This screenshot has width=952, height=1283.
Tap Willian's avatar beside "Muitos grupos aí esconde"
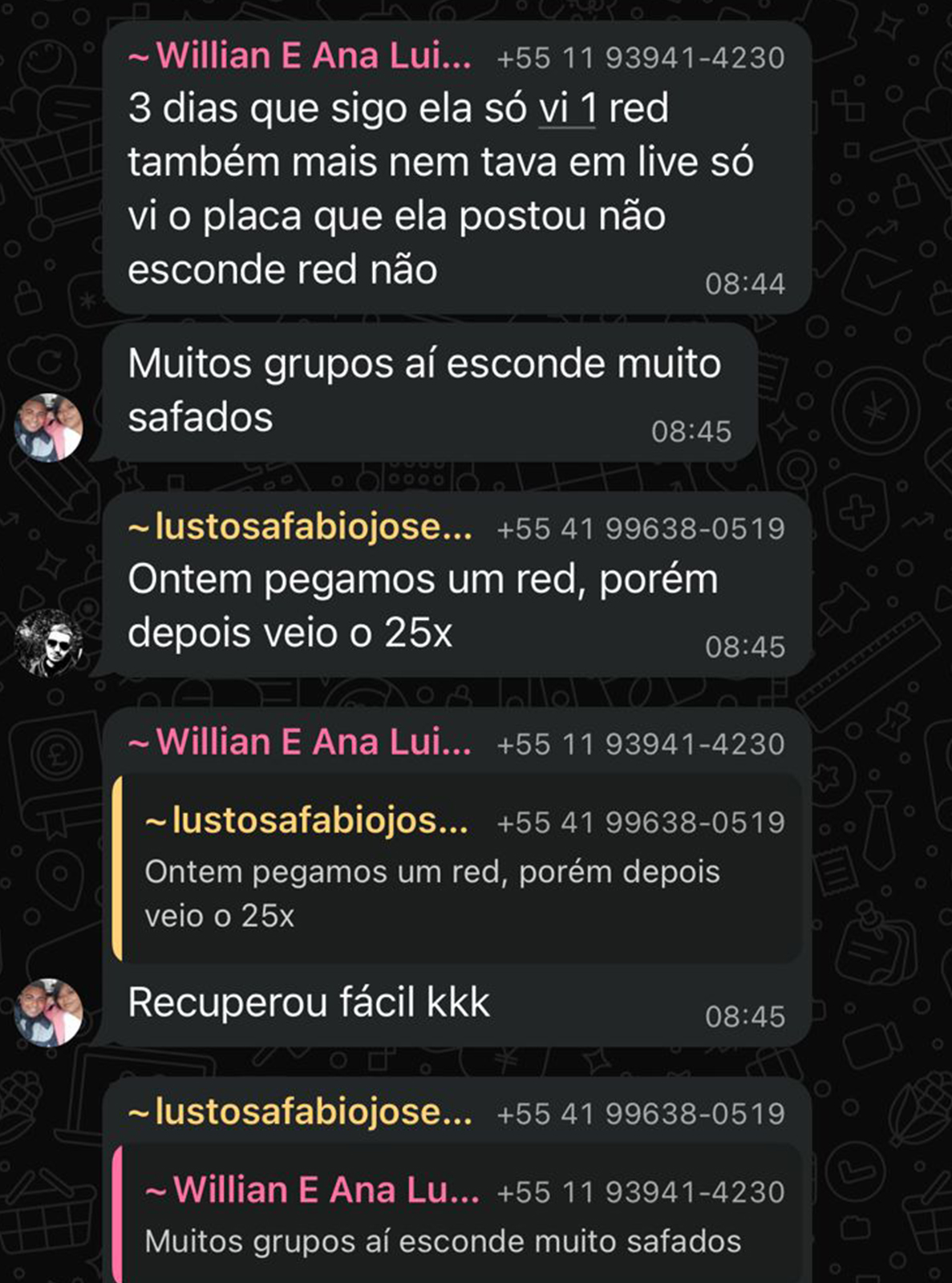coord(49,428)
